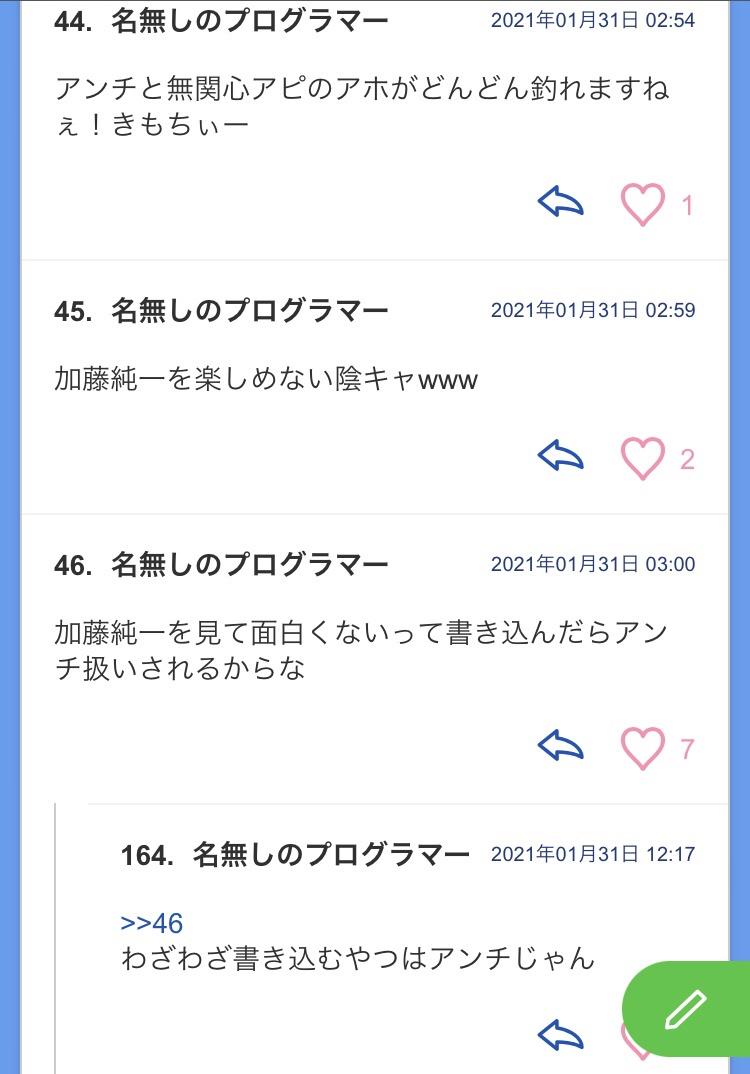Image resolution: width=750 pixels, height=1074 pixels.
Task: Like comment 46 with 7 likes
Action: pos(643,747)
